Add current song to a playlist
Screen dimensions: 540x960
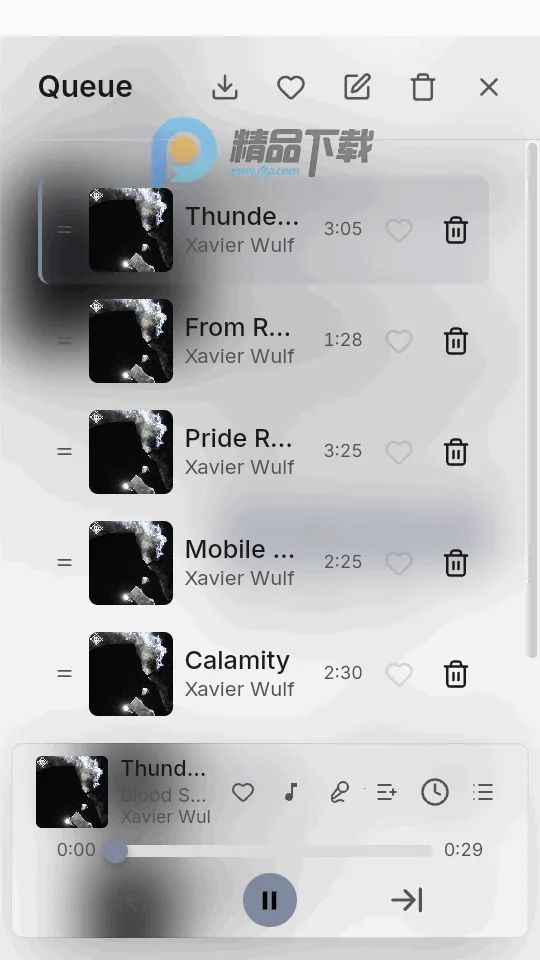(x=387, y=792)
